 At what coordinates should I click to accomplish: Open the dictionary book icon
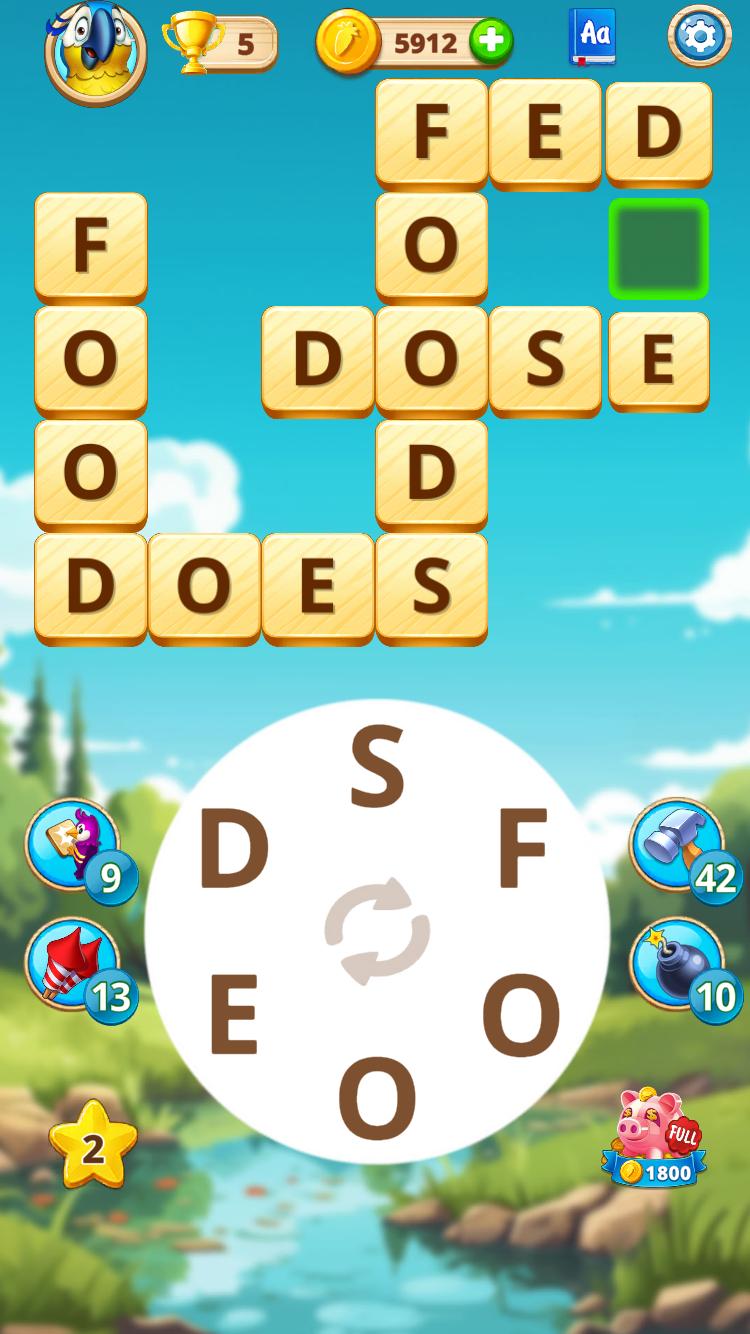click(593, 37)
